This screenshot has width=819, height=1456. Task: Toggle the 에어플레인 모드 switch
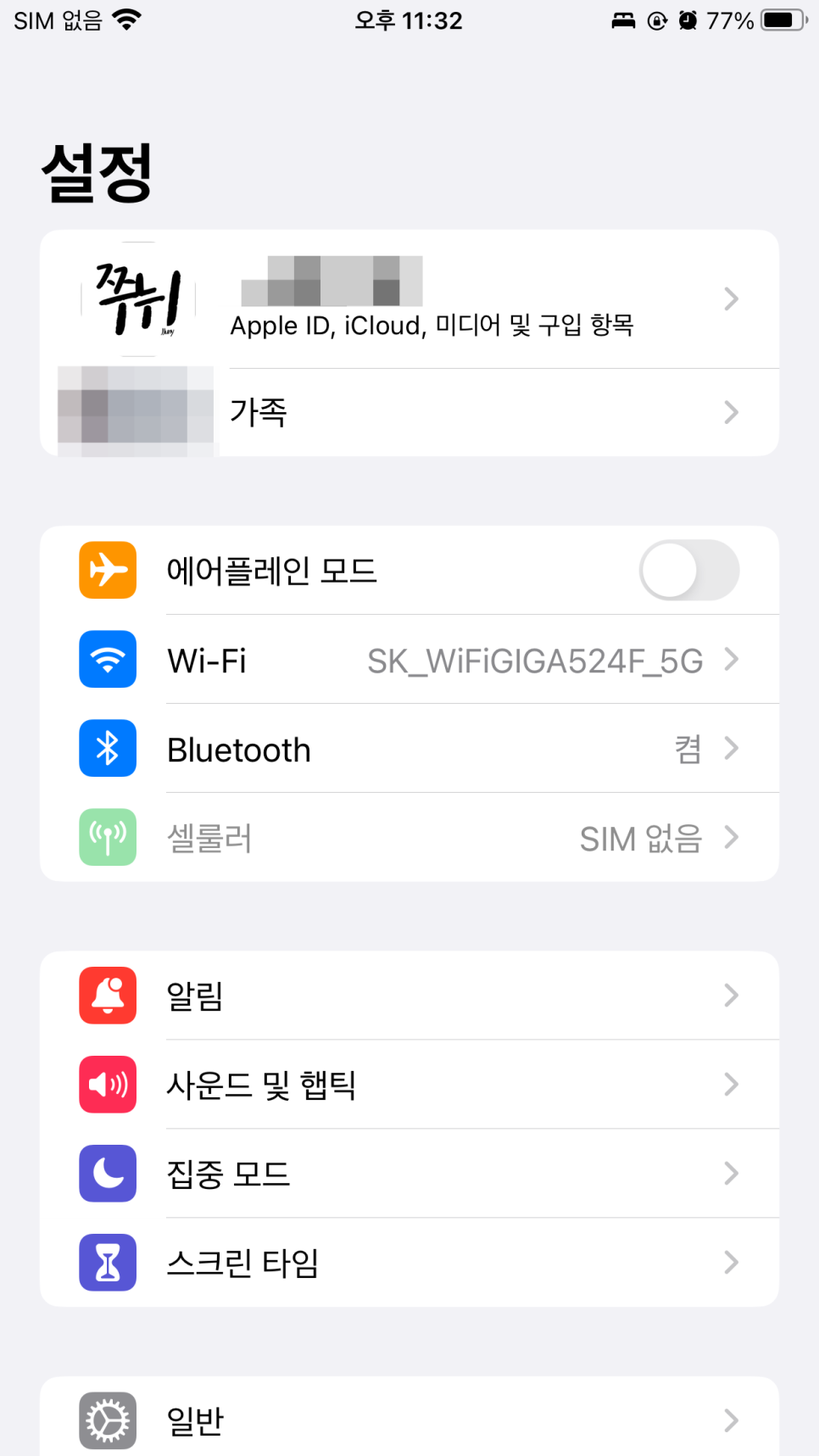[x=688, y=570]
